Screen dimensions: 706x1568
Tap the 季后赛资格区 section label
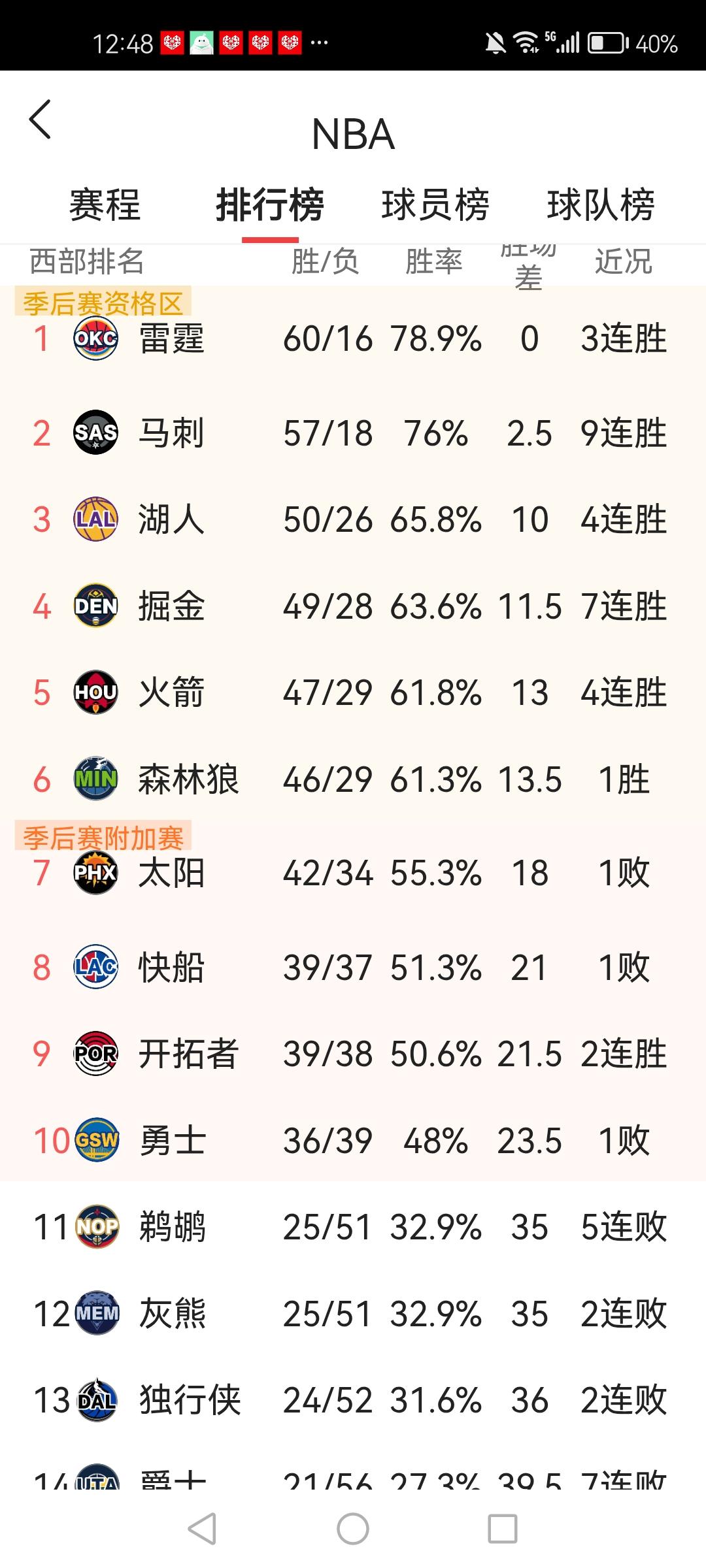[x=102, y=302]
